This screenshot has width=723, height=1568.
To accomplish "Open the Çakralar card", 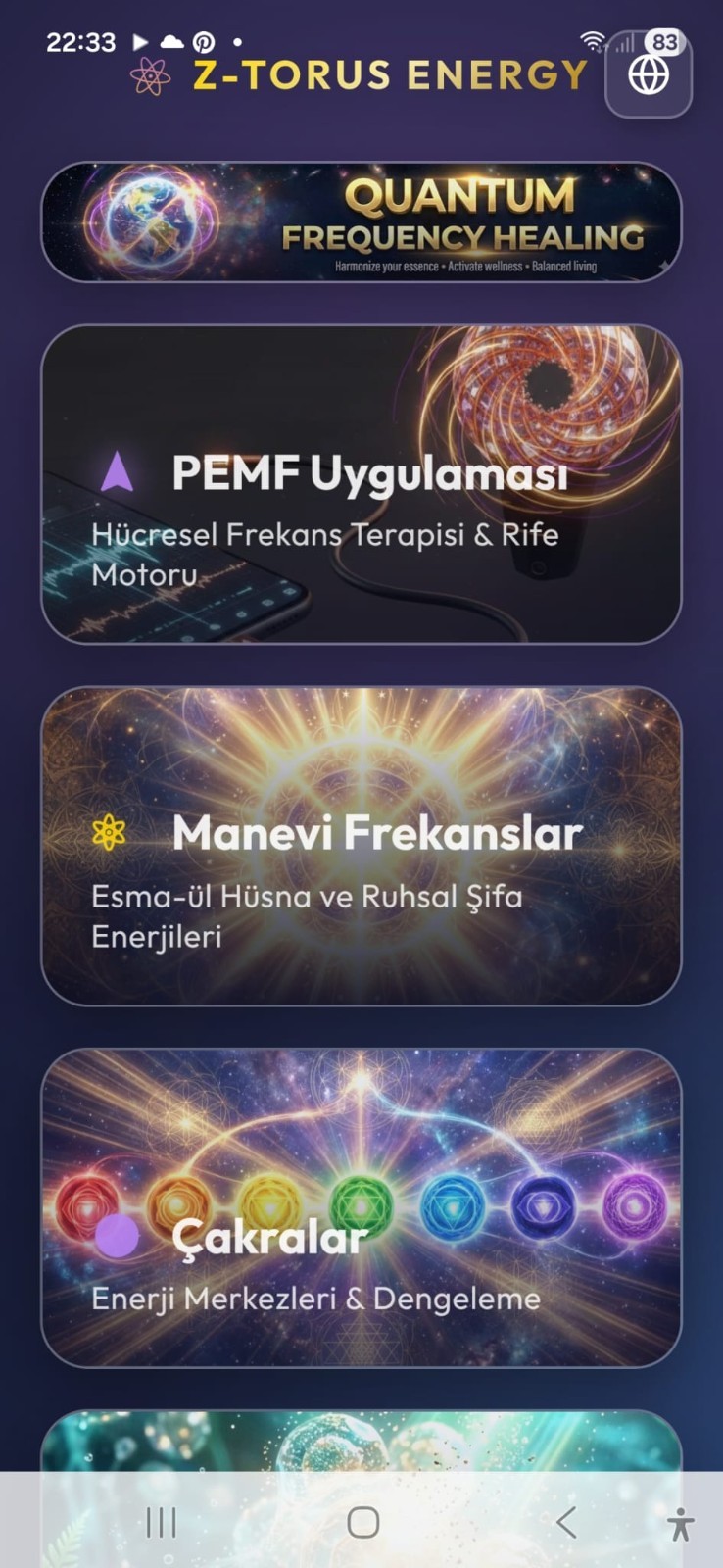I will coord(361,1207).
